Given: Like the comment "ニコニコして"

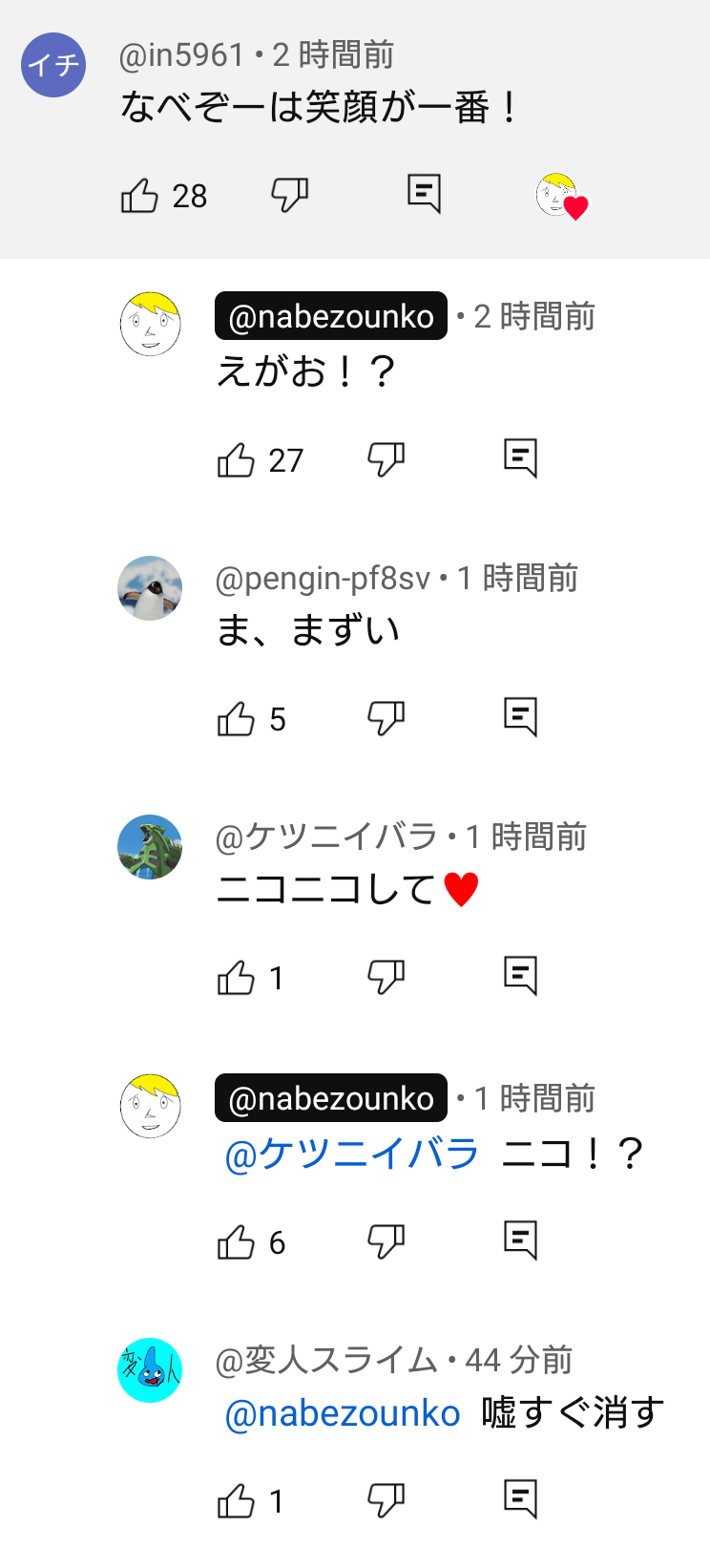Looking at the screenshot, I should pos(236,978).
